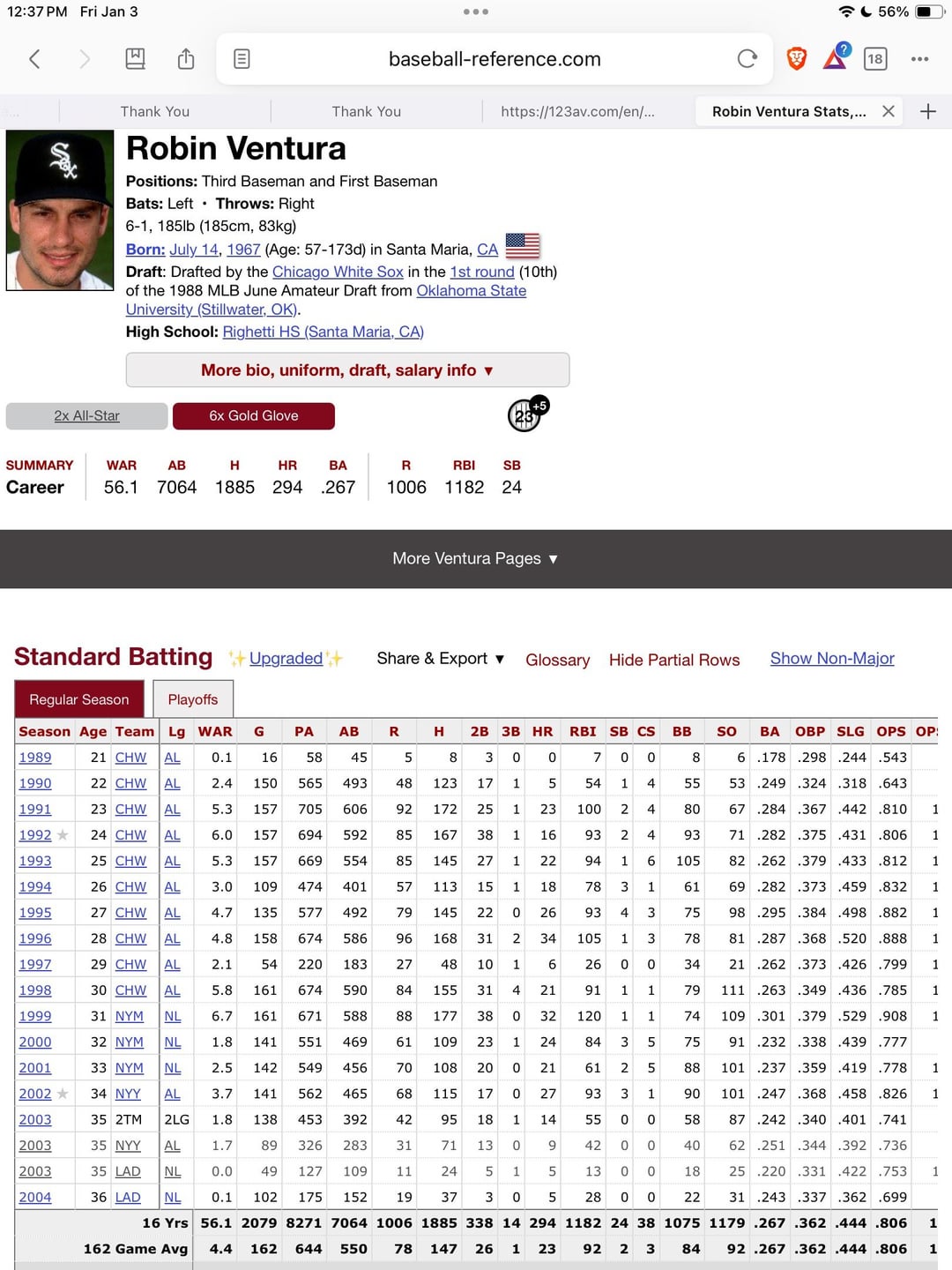The width and height of the screenshot is (952, 1270).
Task: Expand the More Ventura Pages menu
Action: pos(475,558)
